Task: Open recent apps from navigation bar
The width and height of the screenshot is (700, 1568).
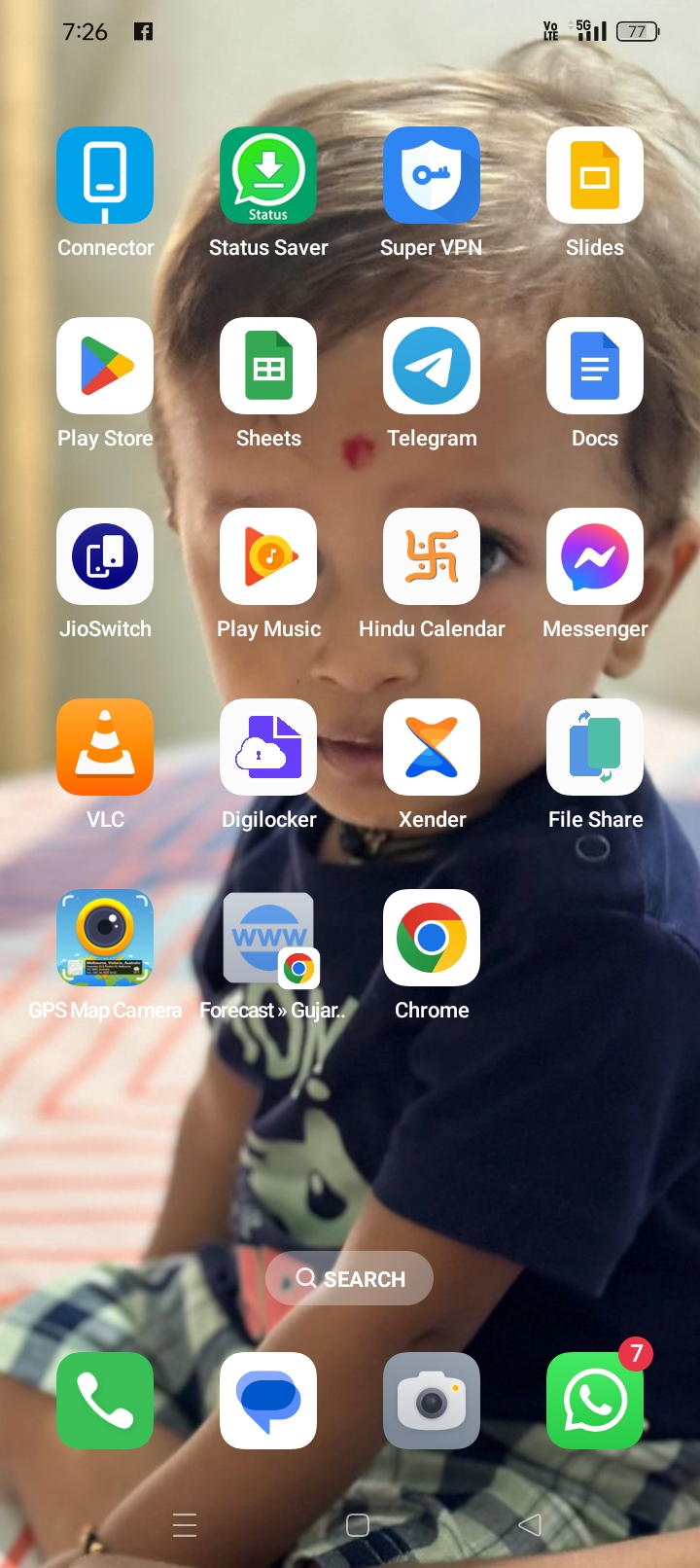Action: [x=185, y=1525]
